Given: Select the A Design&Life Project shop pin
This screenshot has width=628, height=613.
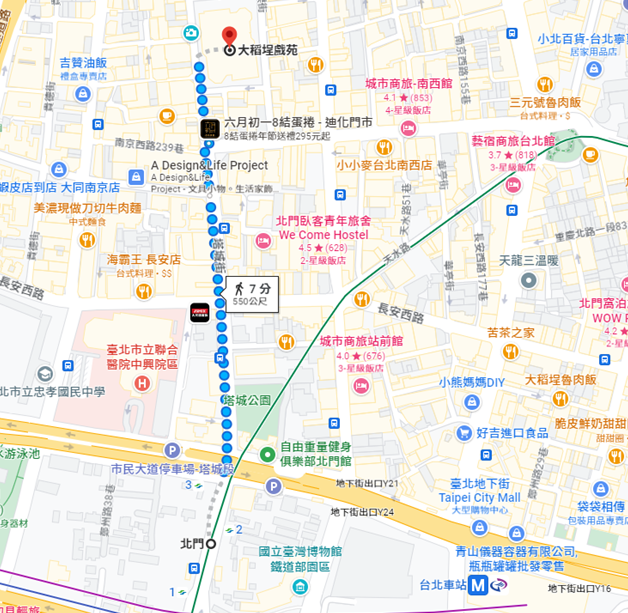Looking at the screenshot, I should pos(136,177).
